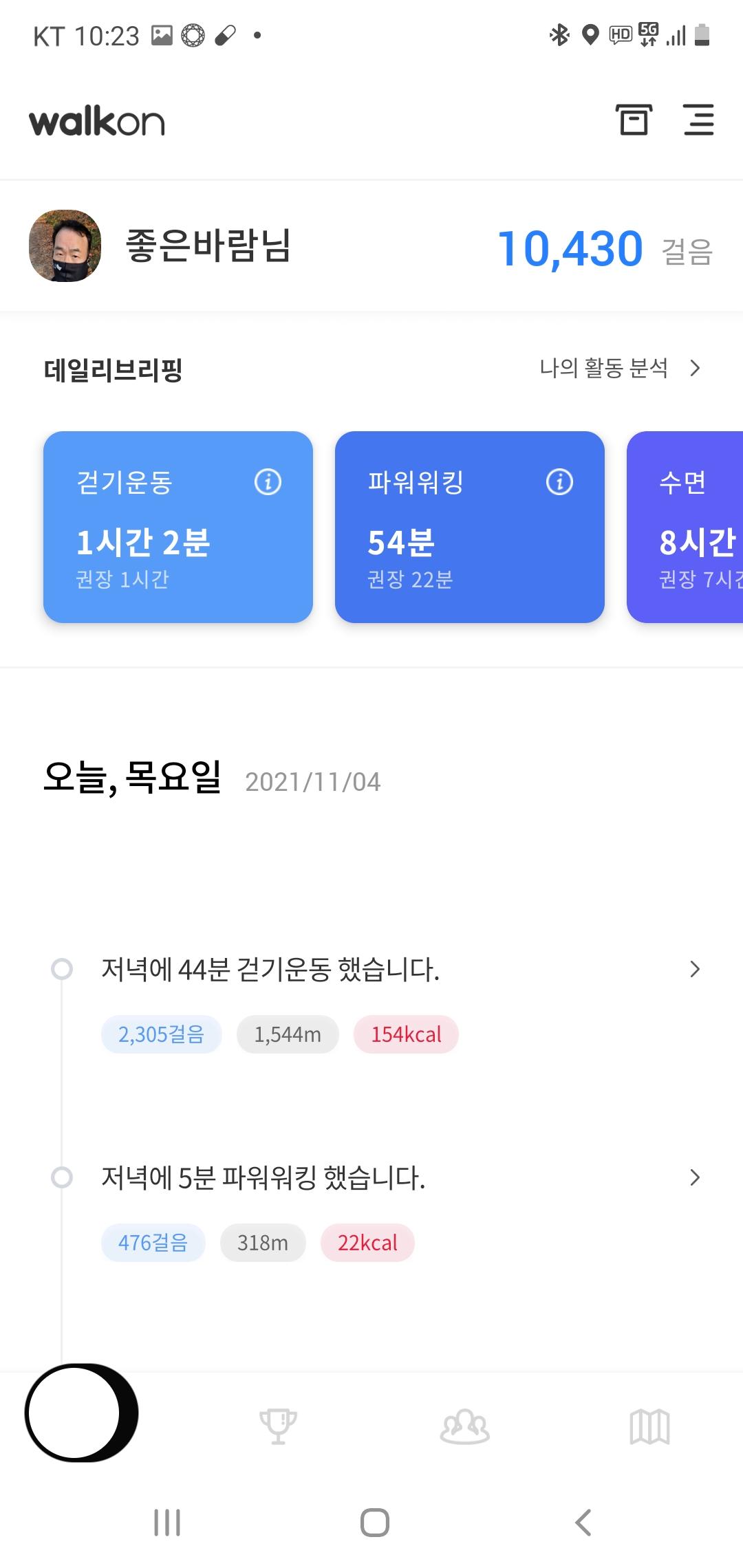The height and width of the screenshot is (1568, 743).
Task: Switch to the community group tab
Action: (x=464, y=1426)
